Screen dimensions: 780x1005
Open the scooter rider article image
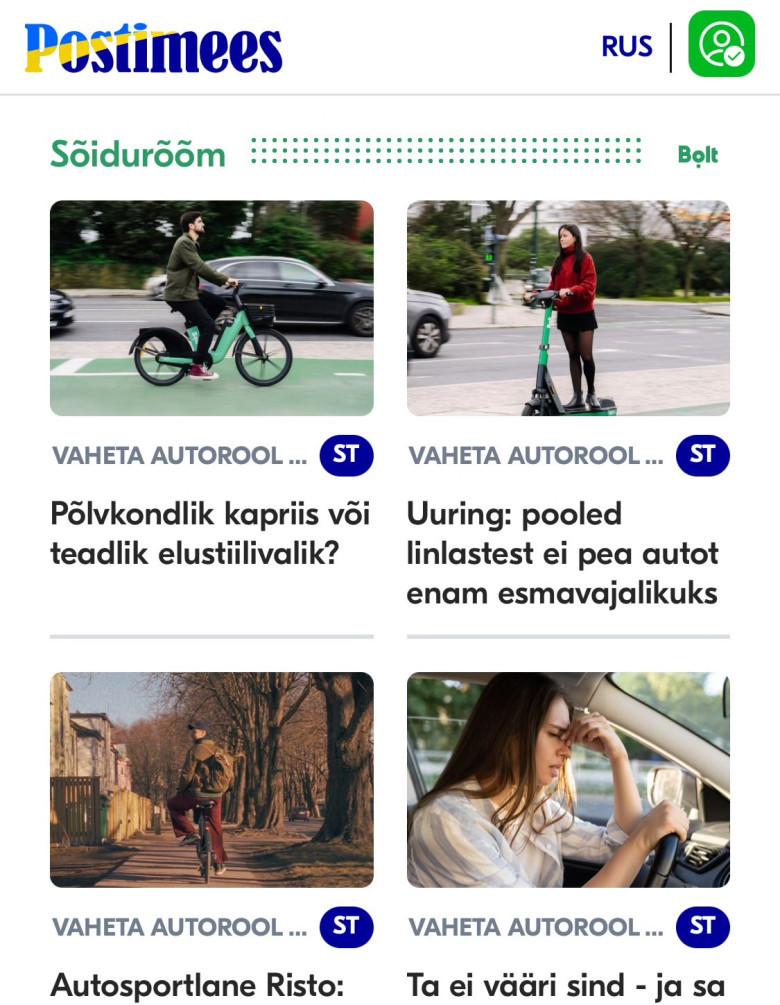(568, 308)
